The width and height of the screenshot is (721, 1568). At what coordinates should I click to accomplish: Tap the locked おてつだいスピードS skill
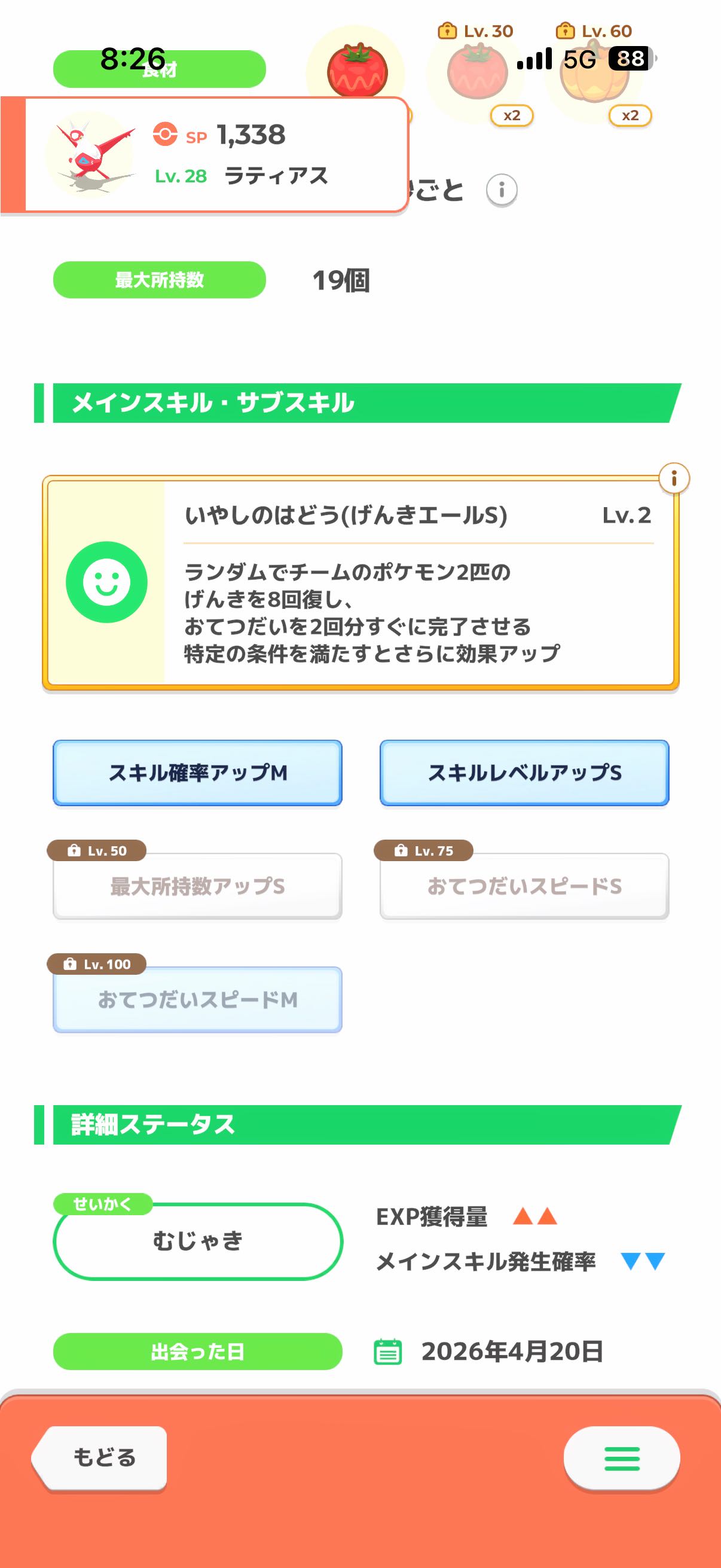tap(524, 886)
